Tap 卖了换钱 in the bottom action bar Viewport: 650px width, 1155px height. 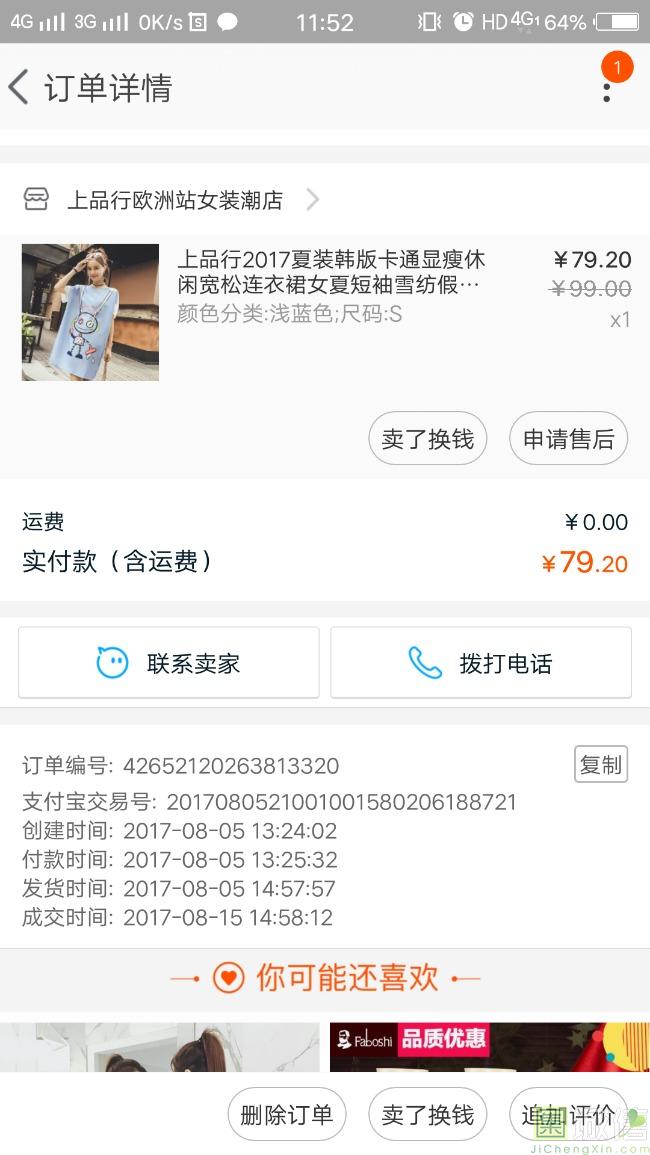[x=428, y=1115]
